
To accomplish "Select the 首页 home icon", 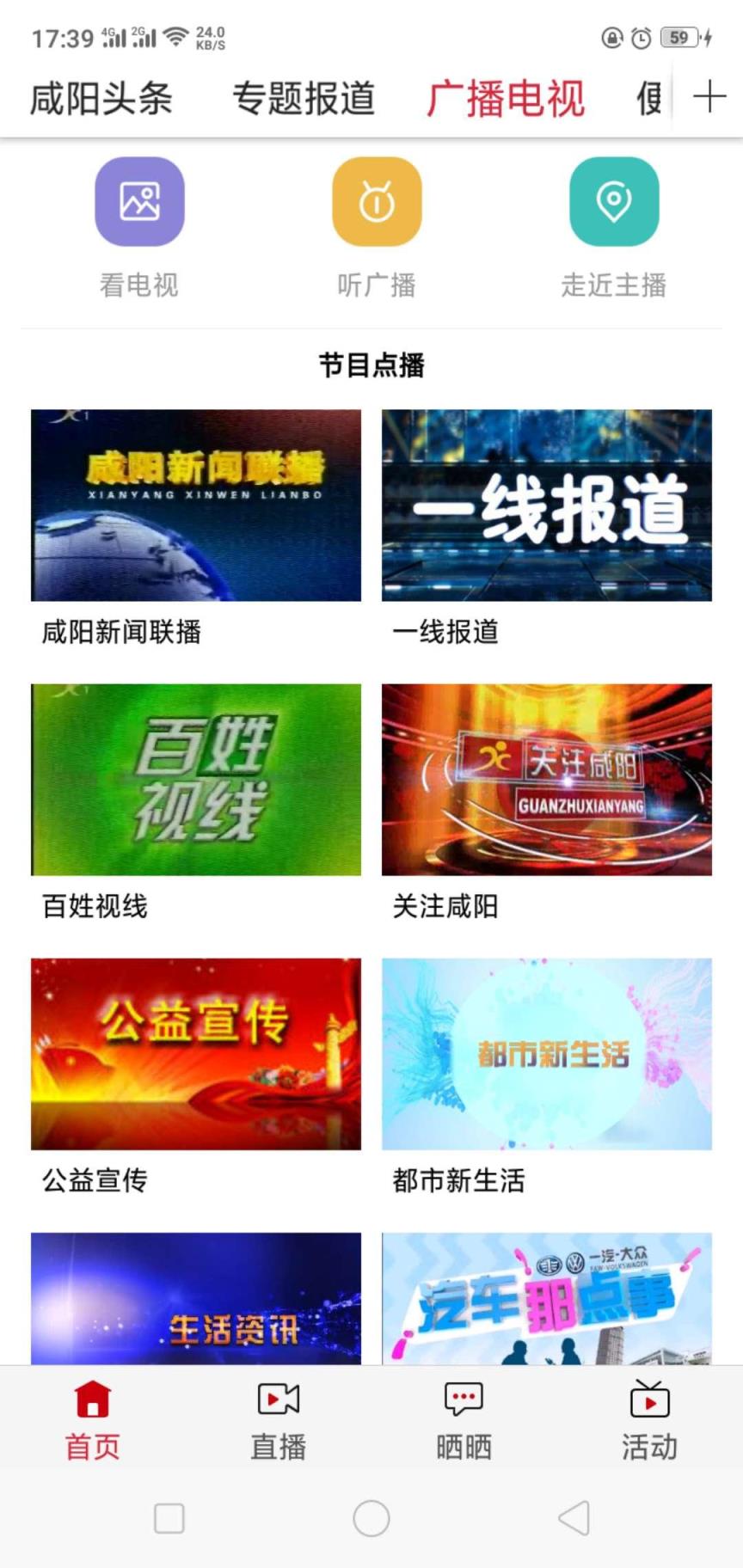I will pyautogui.click(x=92, y=1401).
